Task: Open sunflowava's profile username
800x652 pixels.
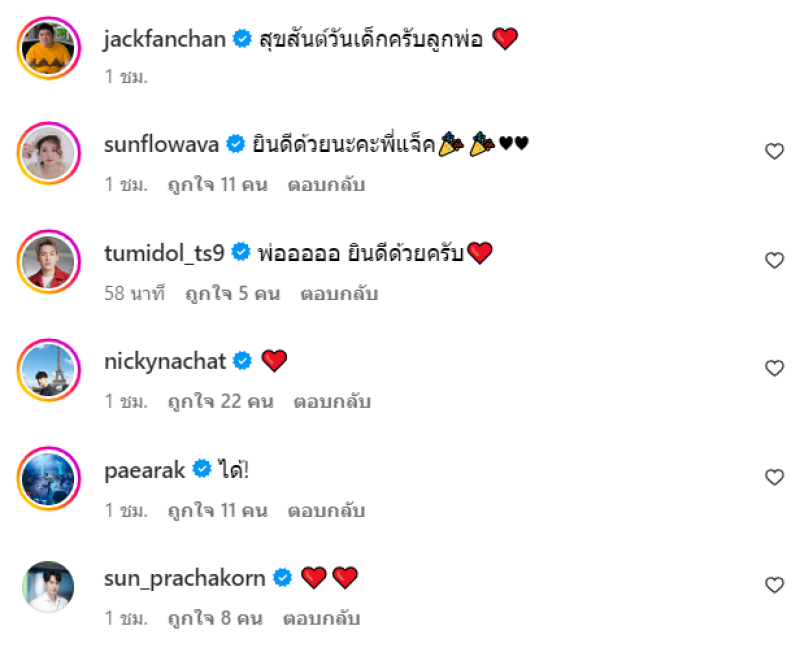Action: [x=161, y=144]
